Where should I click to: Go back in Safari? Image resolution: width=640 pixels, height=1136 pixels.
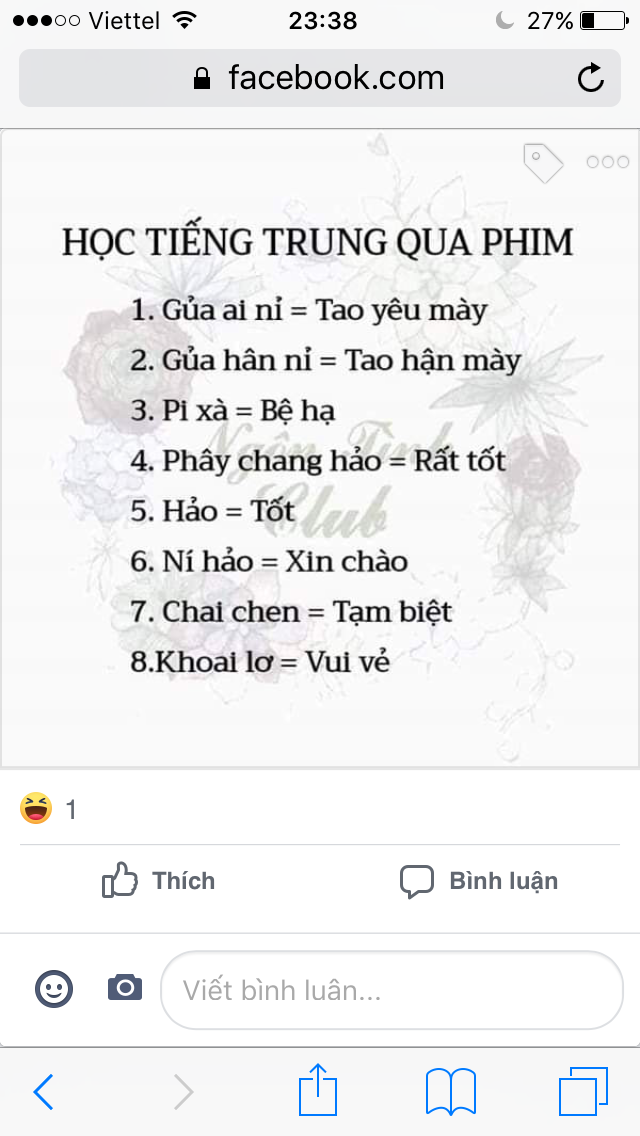tap(43, 1092)
